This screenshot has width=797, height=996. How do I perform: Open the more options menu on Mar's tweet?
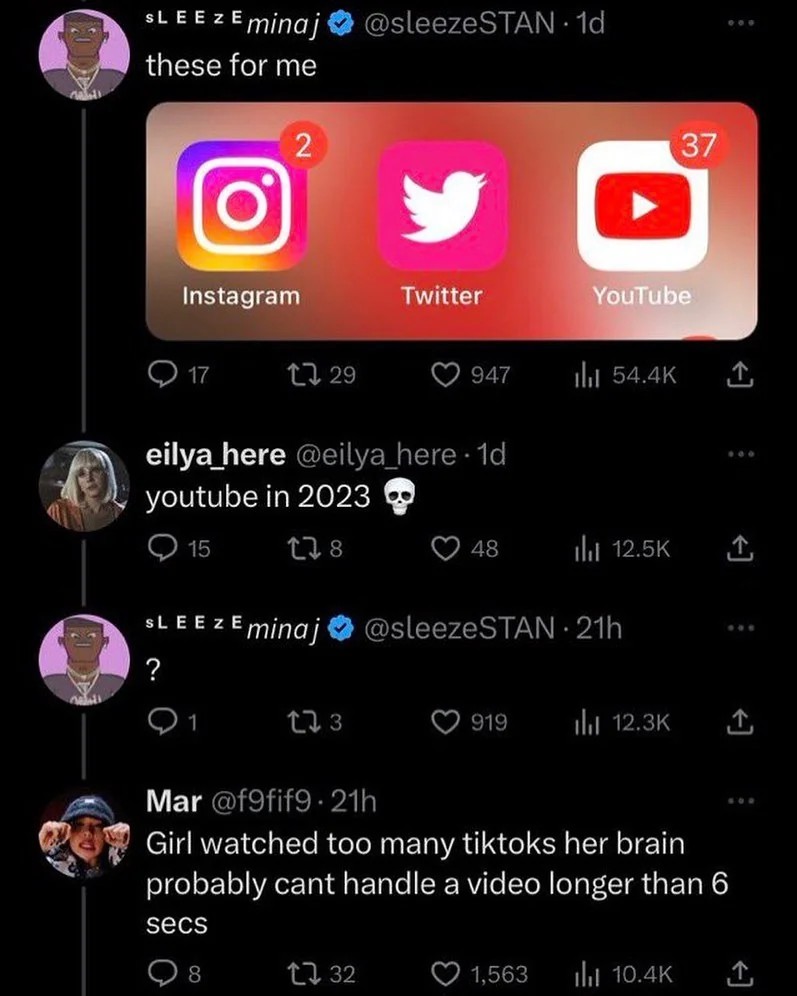coord(740,798)
